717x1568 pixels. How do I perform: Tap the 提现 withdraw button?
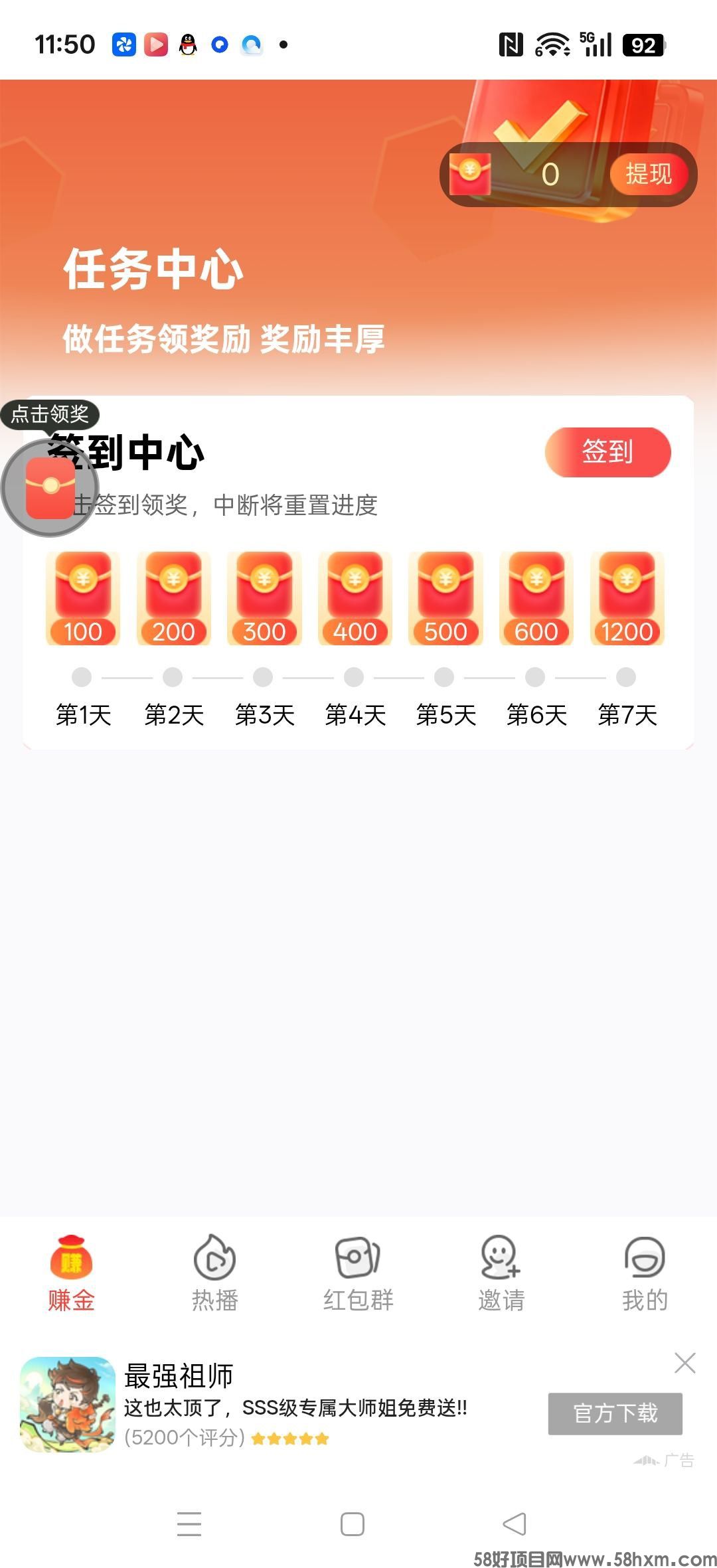648,173
